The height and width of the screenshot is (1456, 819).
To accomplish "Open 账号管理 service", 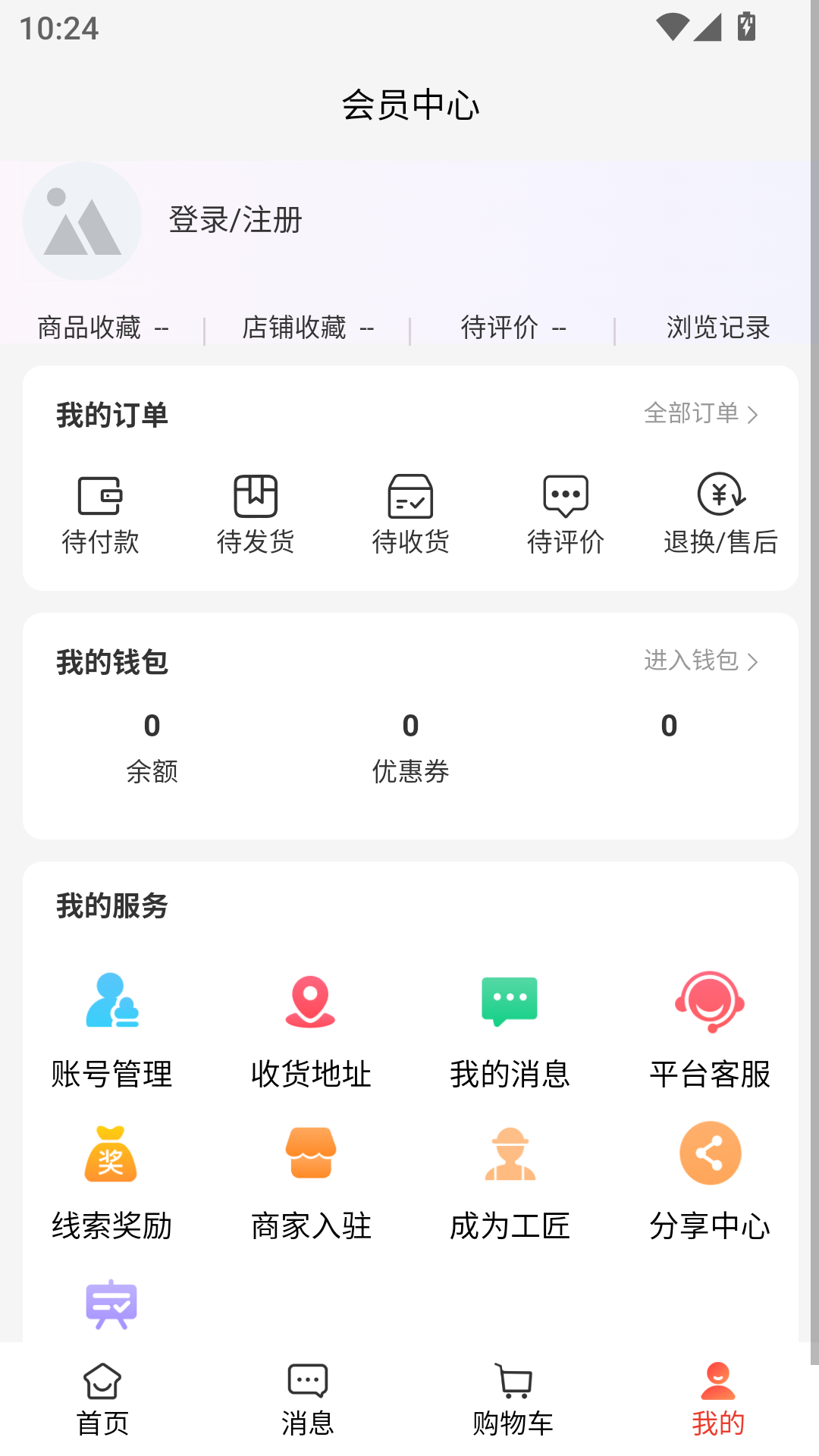I will point(111,1031).
